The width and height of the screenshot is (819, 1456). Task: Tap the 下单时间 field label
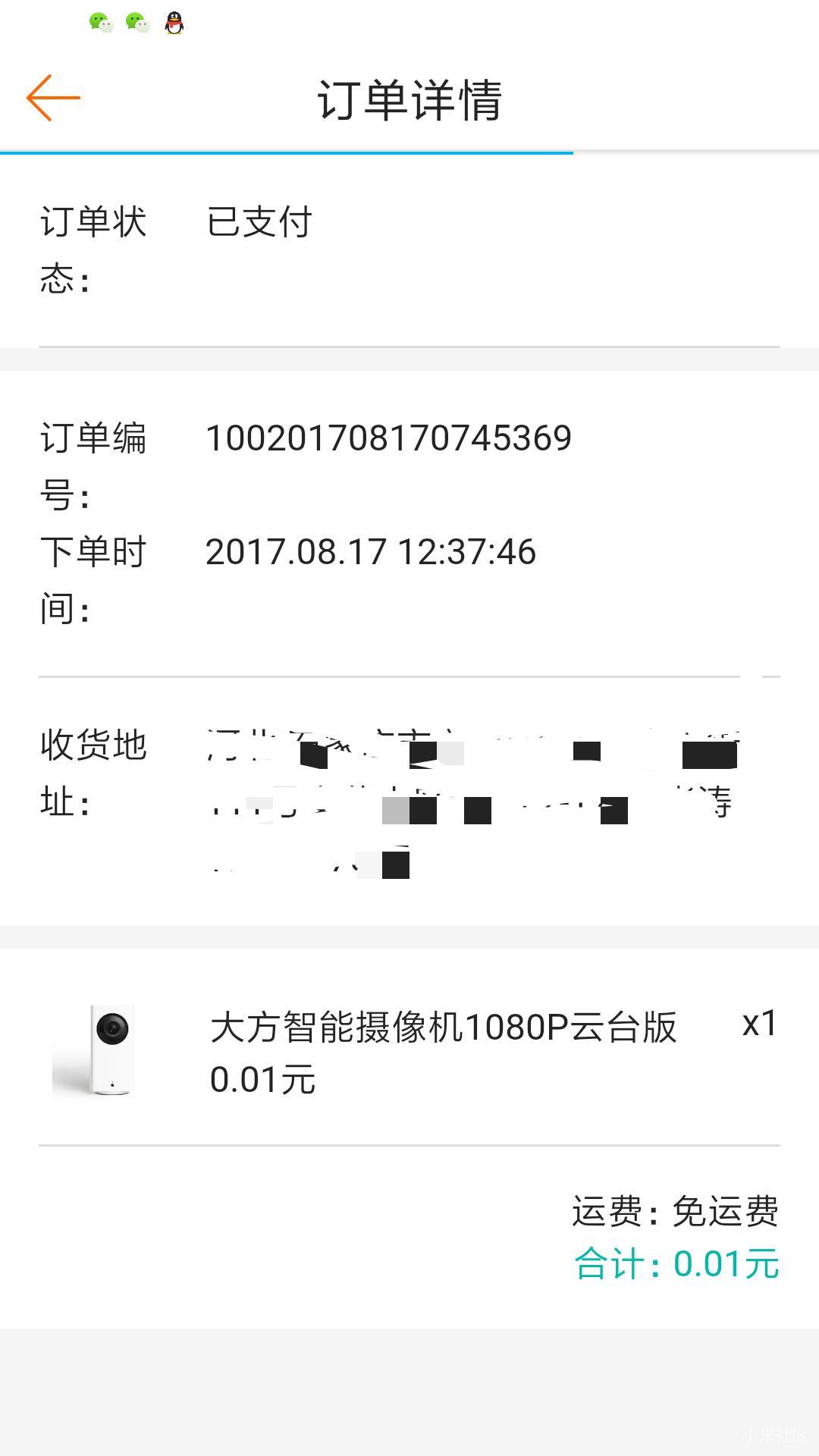coord(93,576)
